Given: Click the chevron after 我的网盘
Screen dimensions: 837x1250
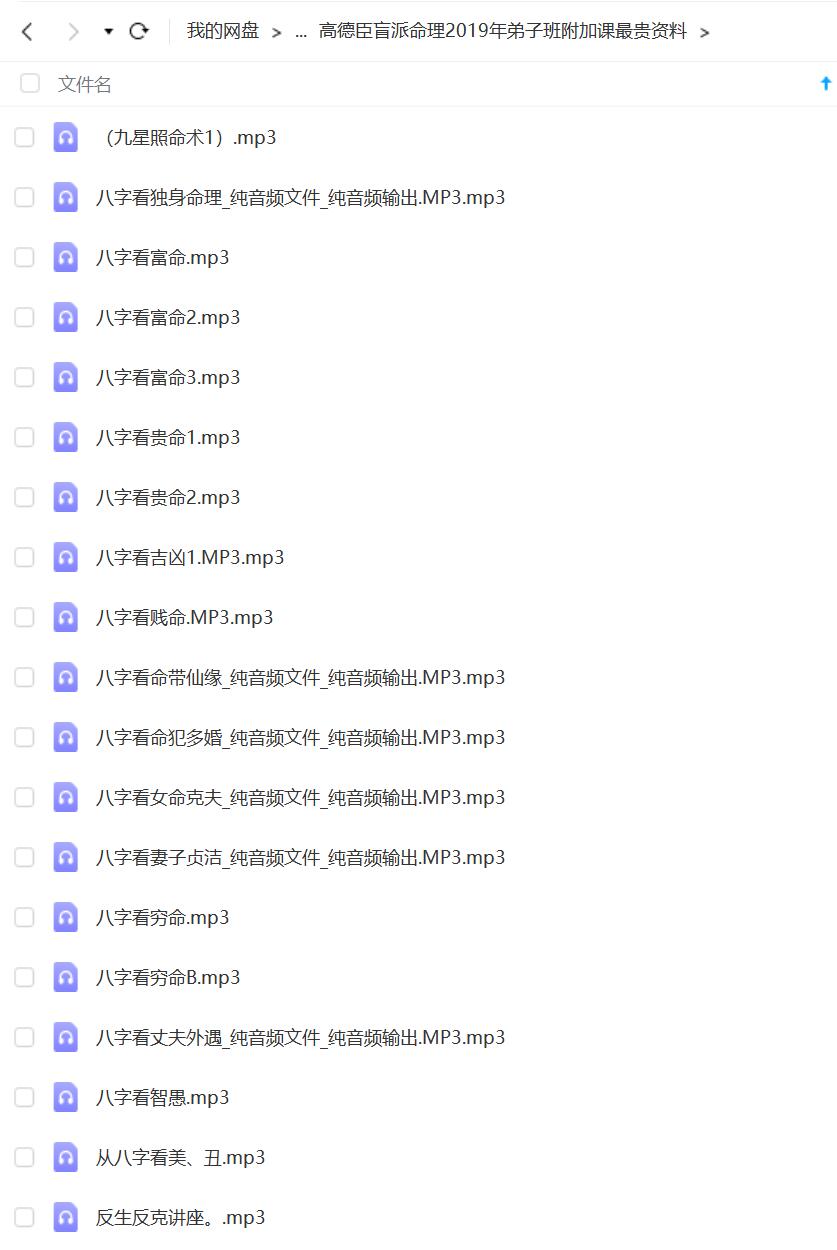Looking at the screenshot, I should 275,31.
